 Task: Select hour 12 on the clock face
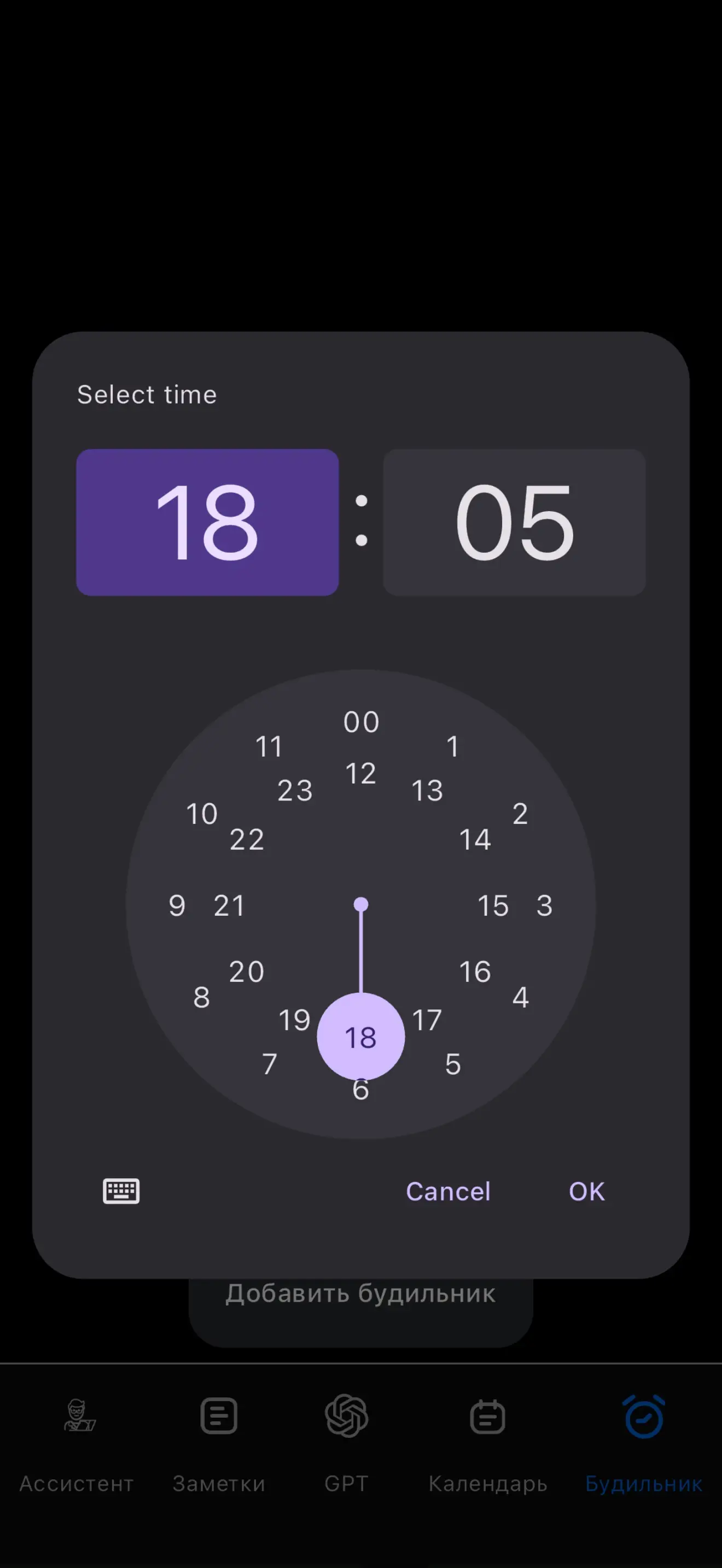click(360, 773)
